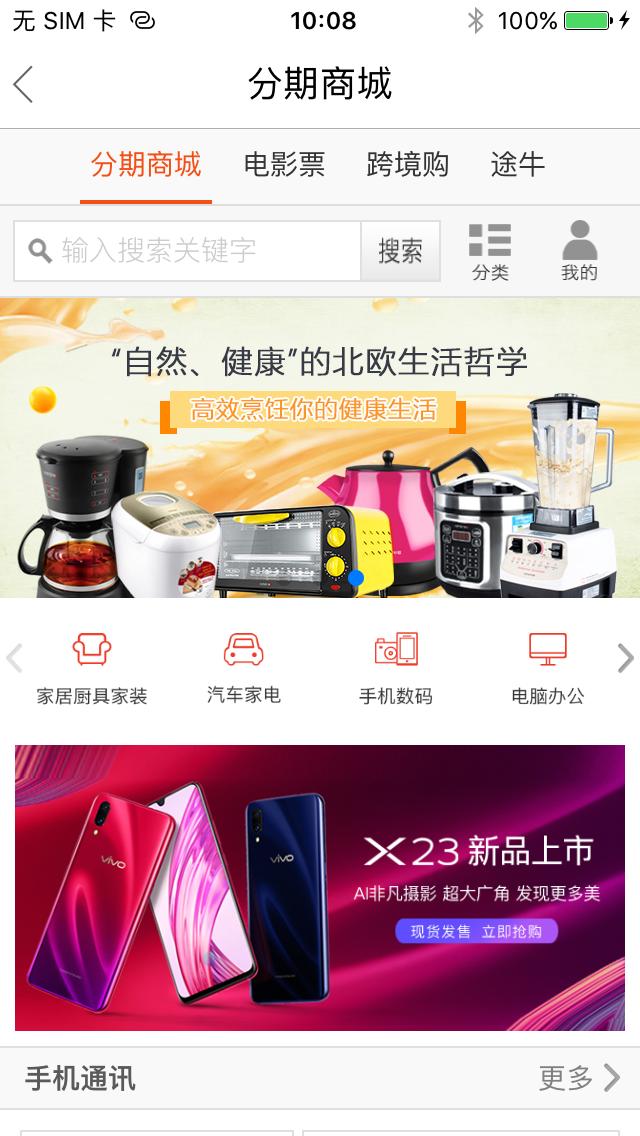The height and width of the screenshot is (1136, 640).
Task: Open the 我的 profile page
Action: [579, 251]
